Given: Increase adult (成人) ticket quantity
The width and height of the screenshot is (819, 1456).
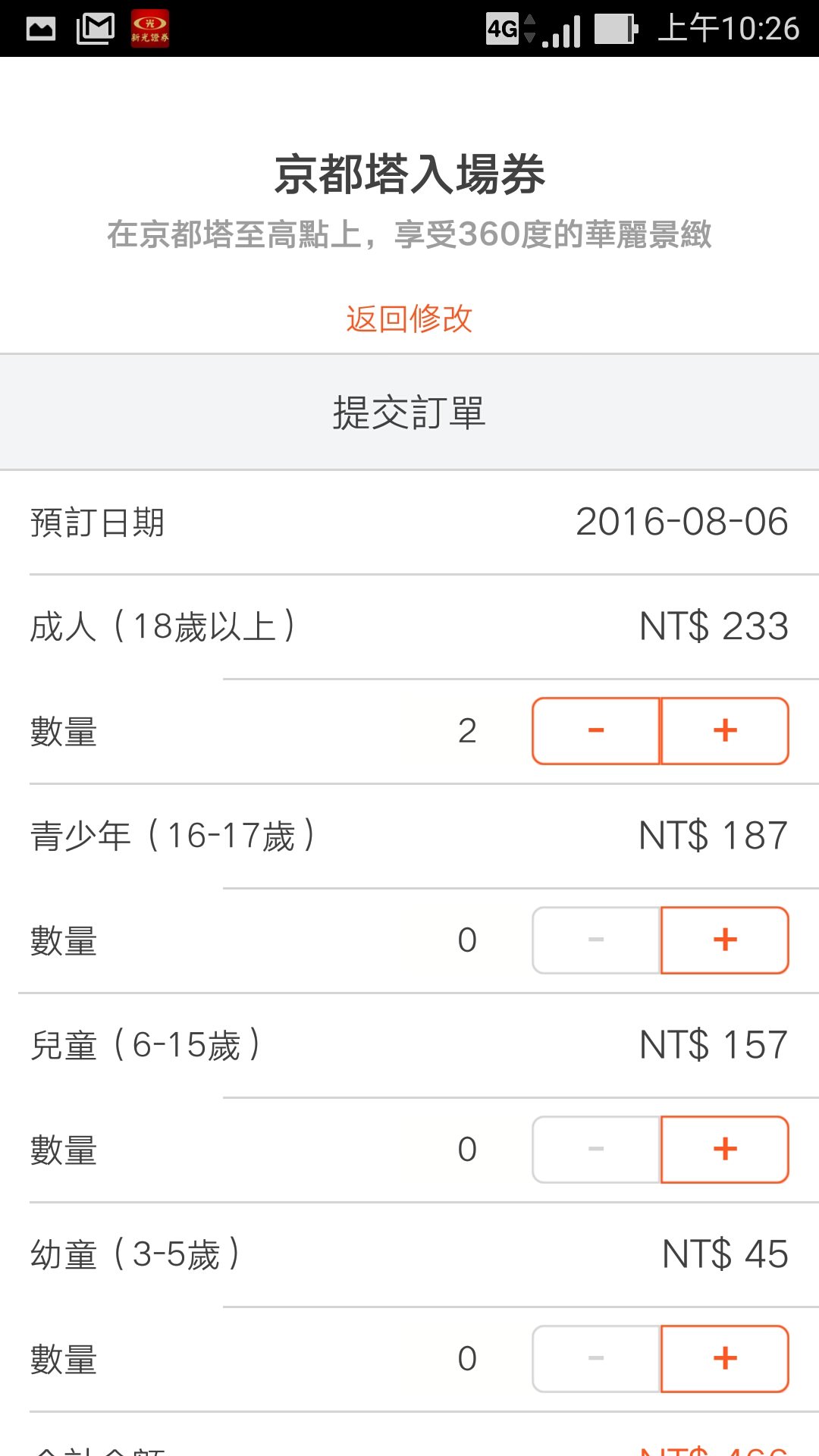Looking at the screenshot, I should (x=725, y=731).
